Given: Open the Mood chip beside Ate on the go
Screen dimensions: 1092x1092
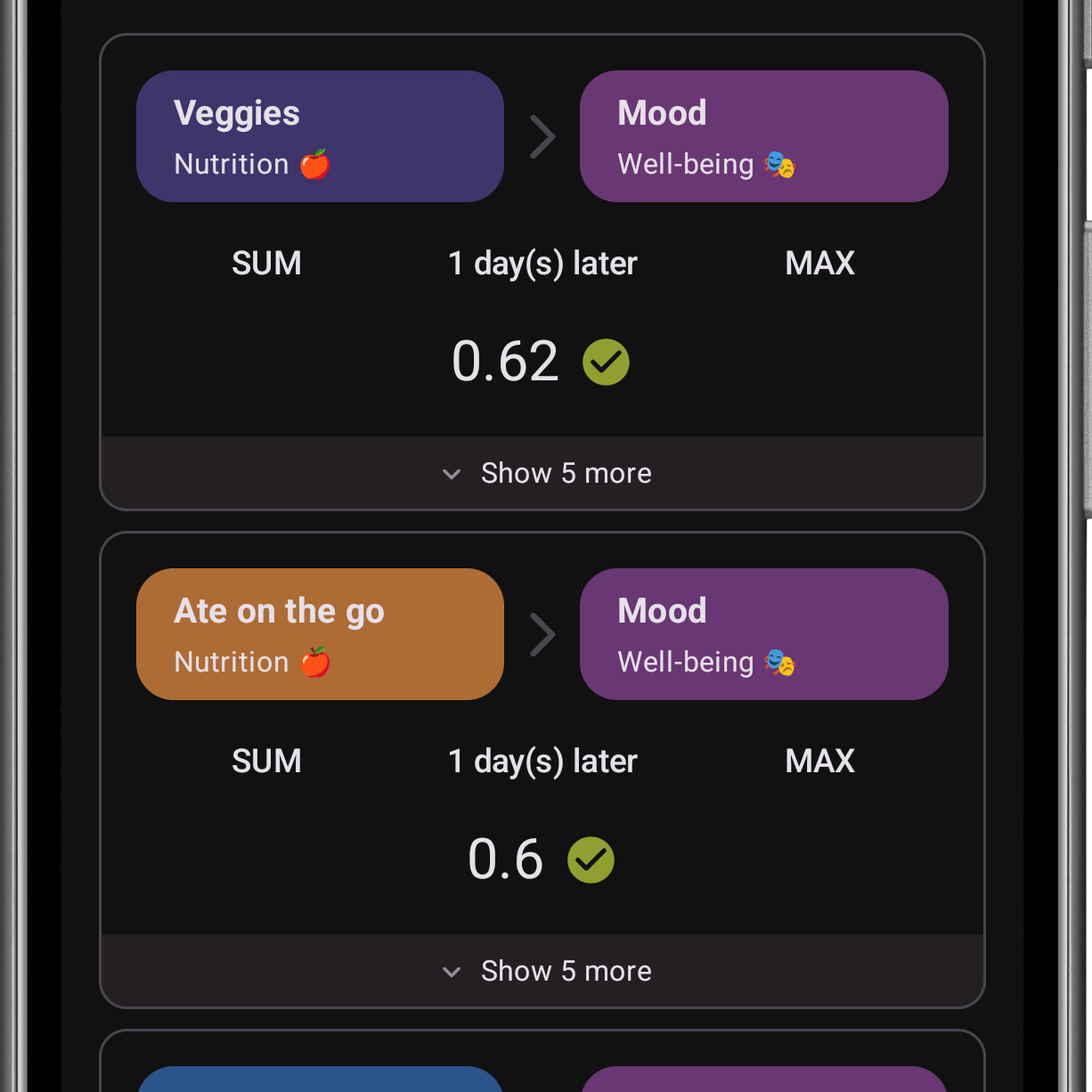Looking at the screenshot, I should (763, 634).
